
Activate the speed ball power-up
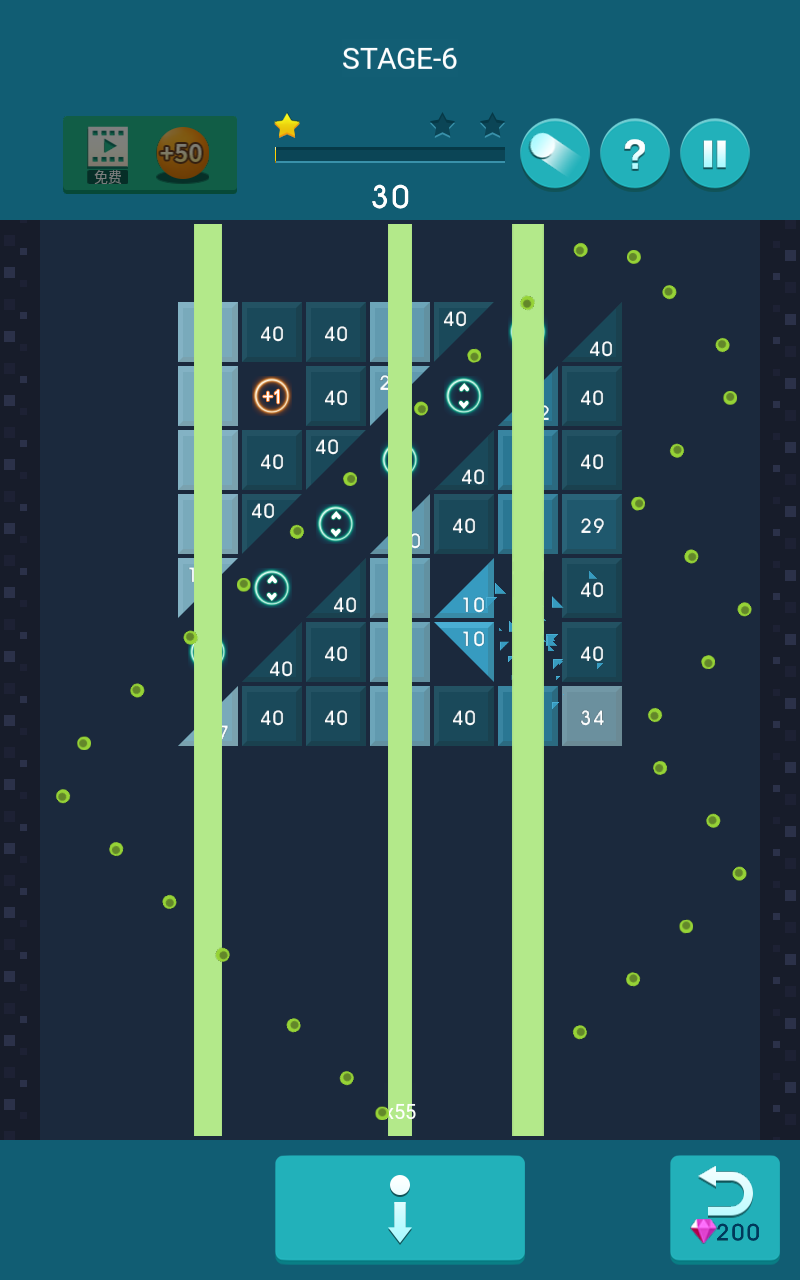(555, 153)
